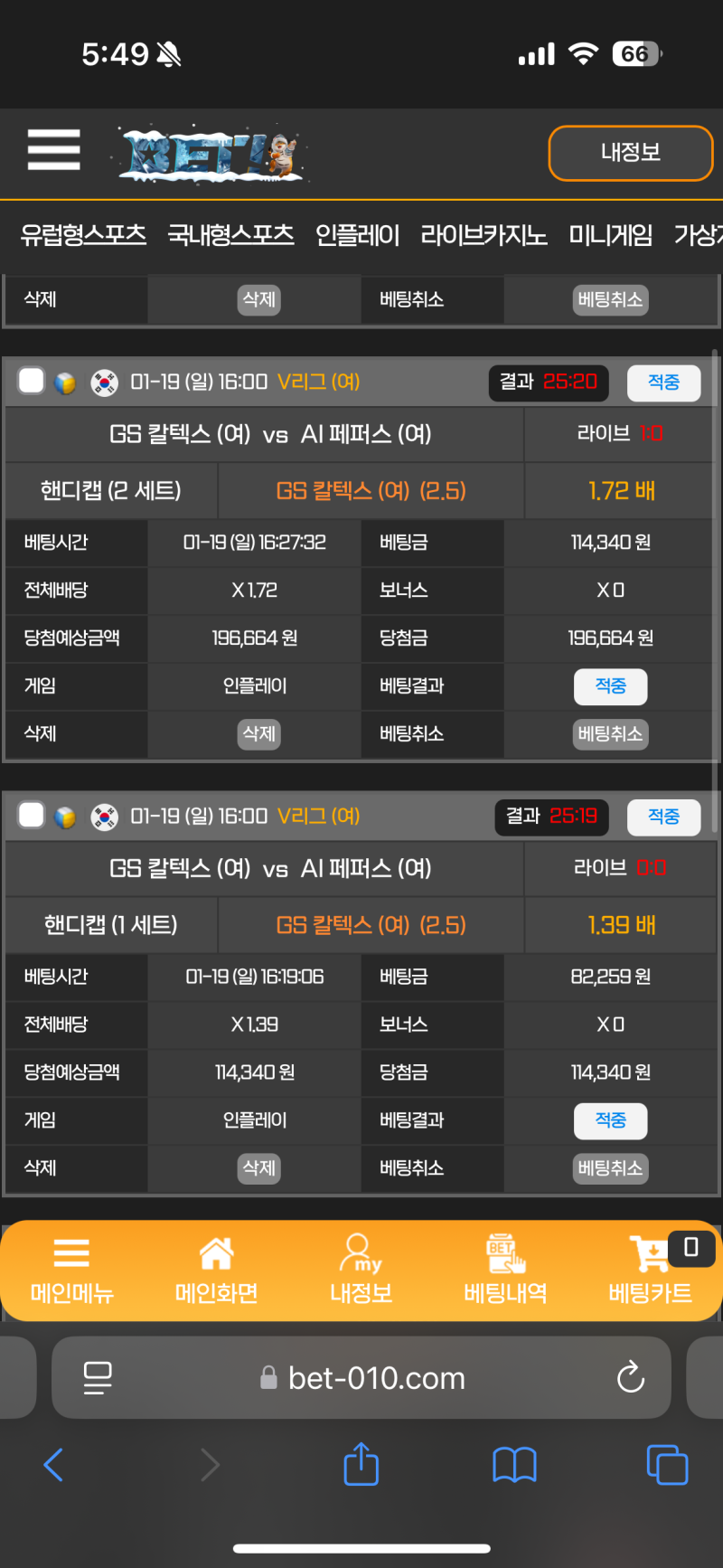The width and height of the screenshot is (723, 1568).
Task: Open the 인플레이 tab
Action: coord(357,235)
